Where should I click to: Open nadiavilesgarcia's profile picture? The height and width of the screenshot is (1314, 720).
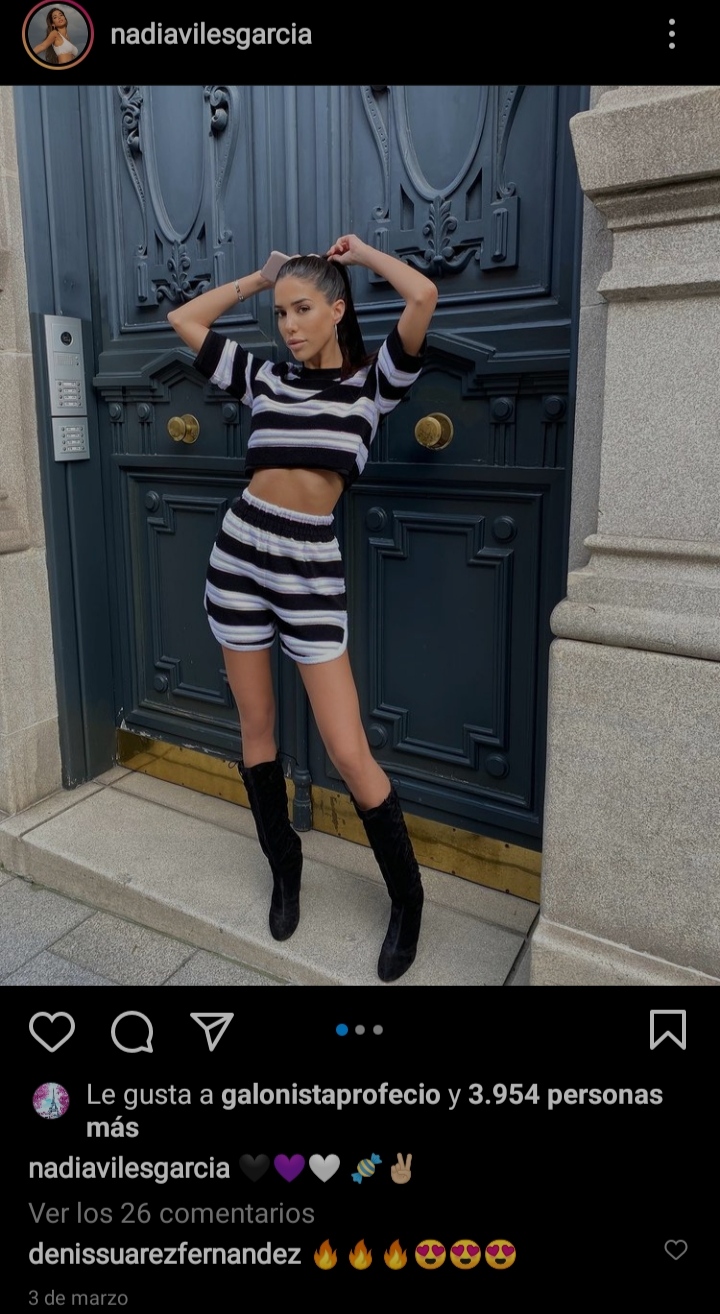58,35
